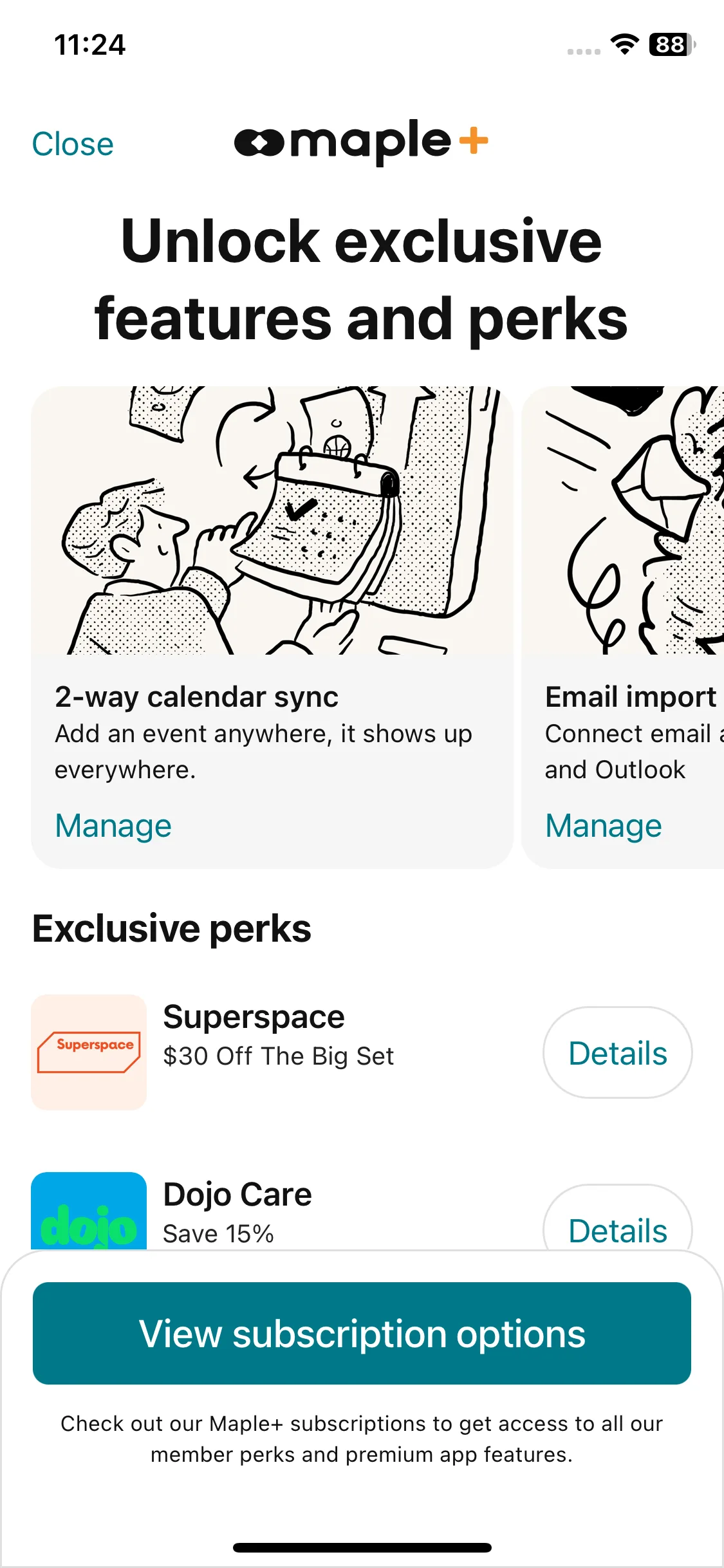724x1568 pixels.
Task: Close the Maple+ screen
Action: pos(73,144)
